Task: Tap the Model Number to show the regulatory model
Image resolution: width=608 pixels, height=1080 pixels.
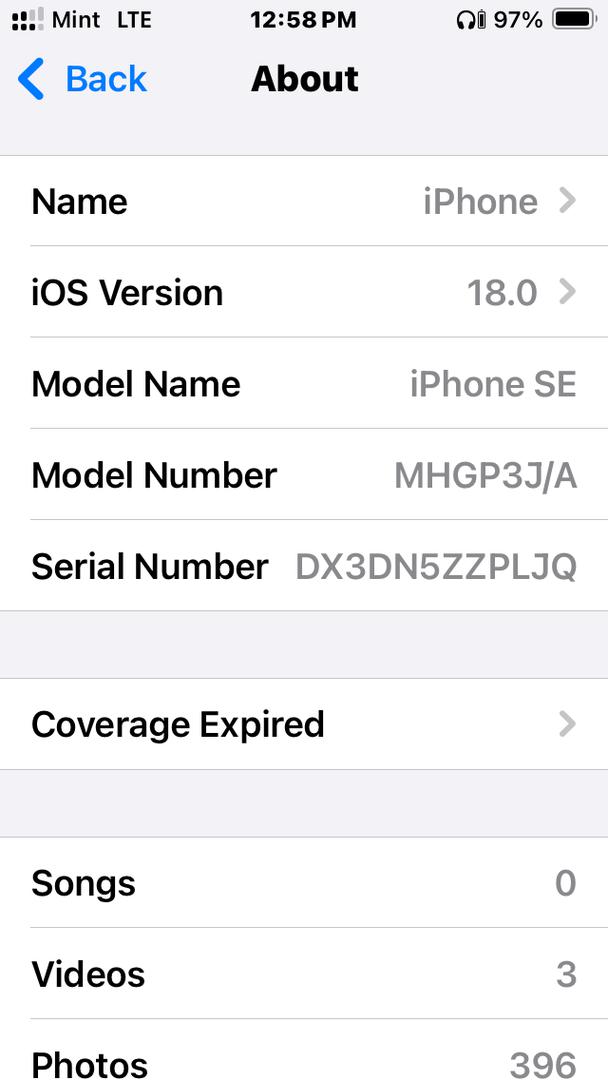Action: [x=304, y=475]
